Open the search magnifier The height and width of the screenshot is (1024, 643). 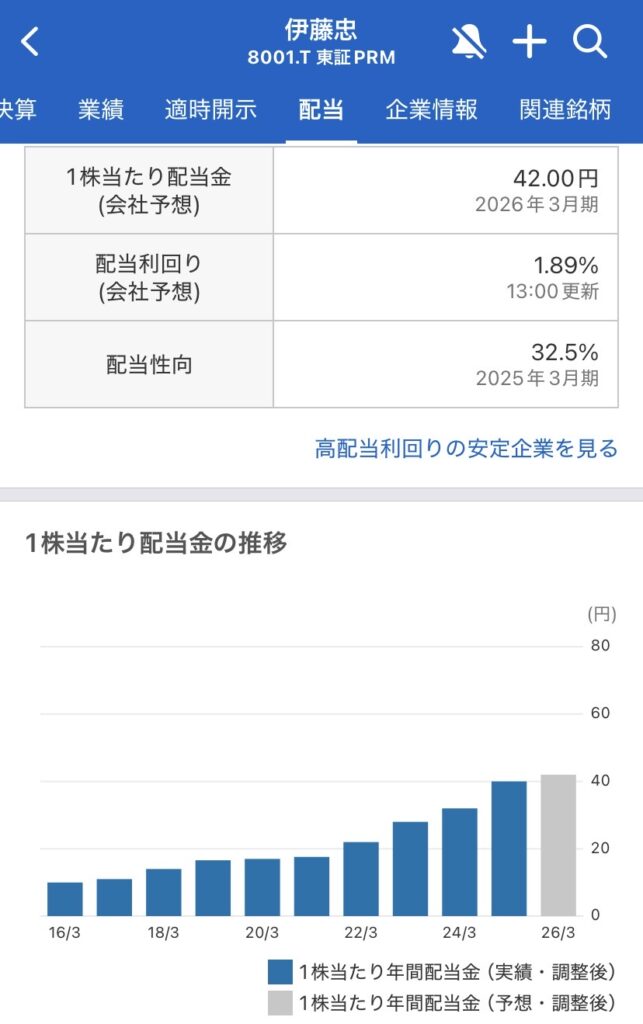(590, 42)
